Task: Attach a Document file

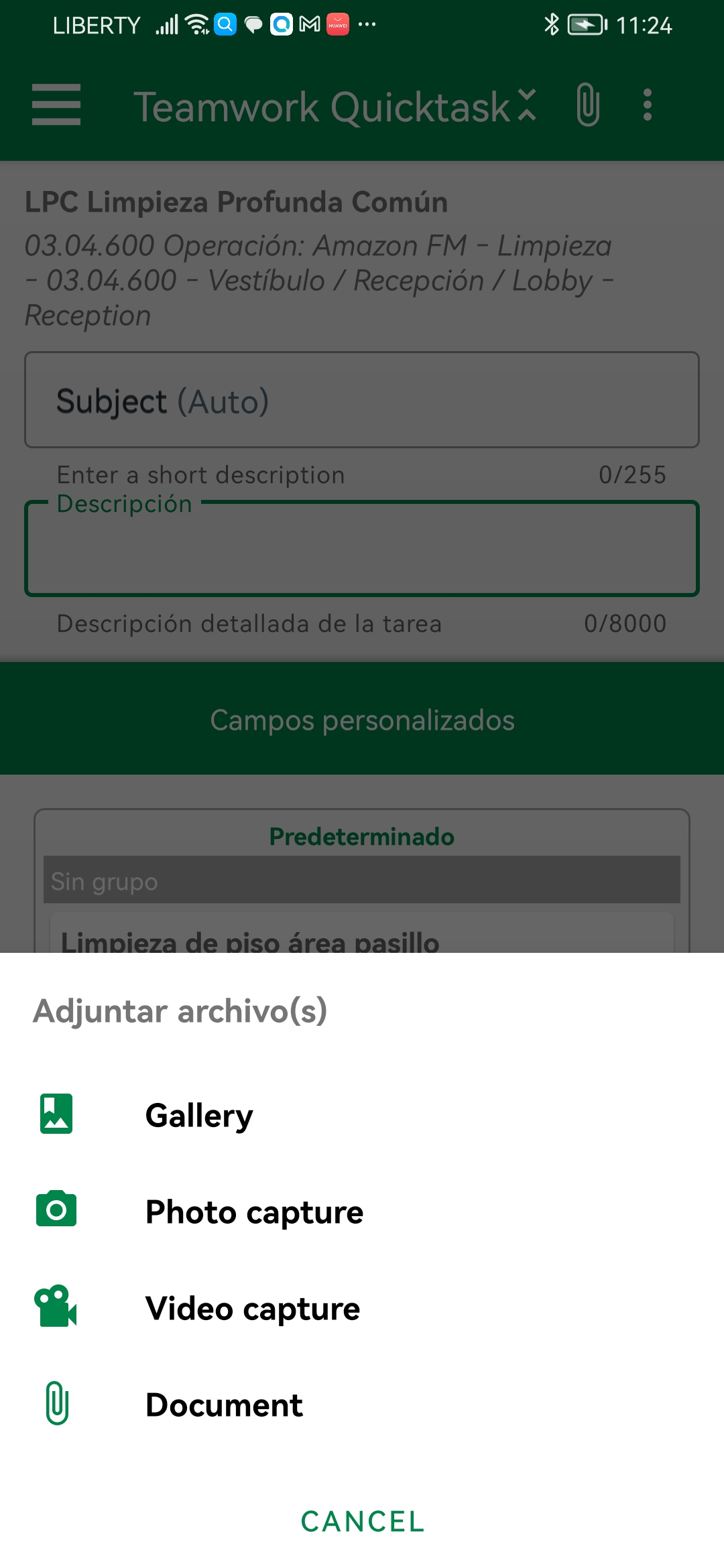Action: (x=362, y=1404)
